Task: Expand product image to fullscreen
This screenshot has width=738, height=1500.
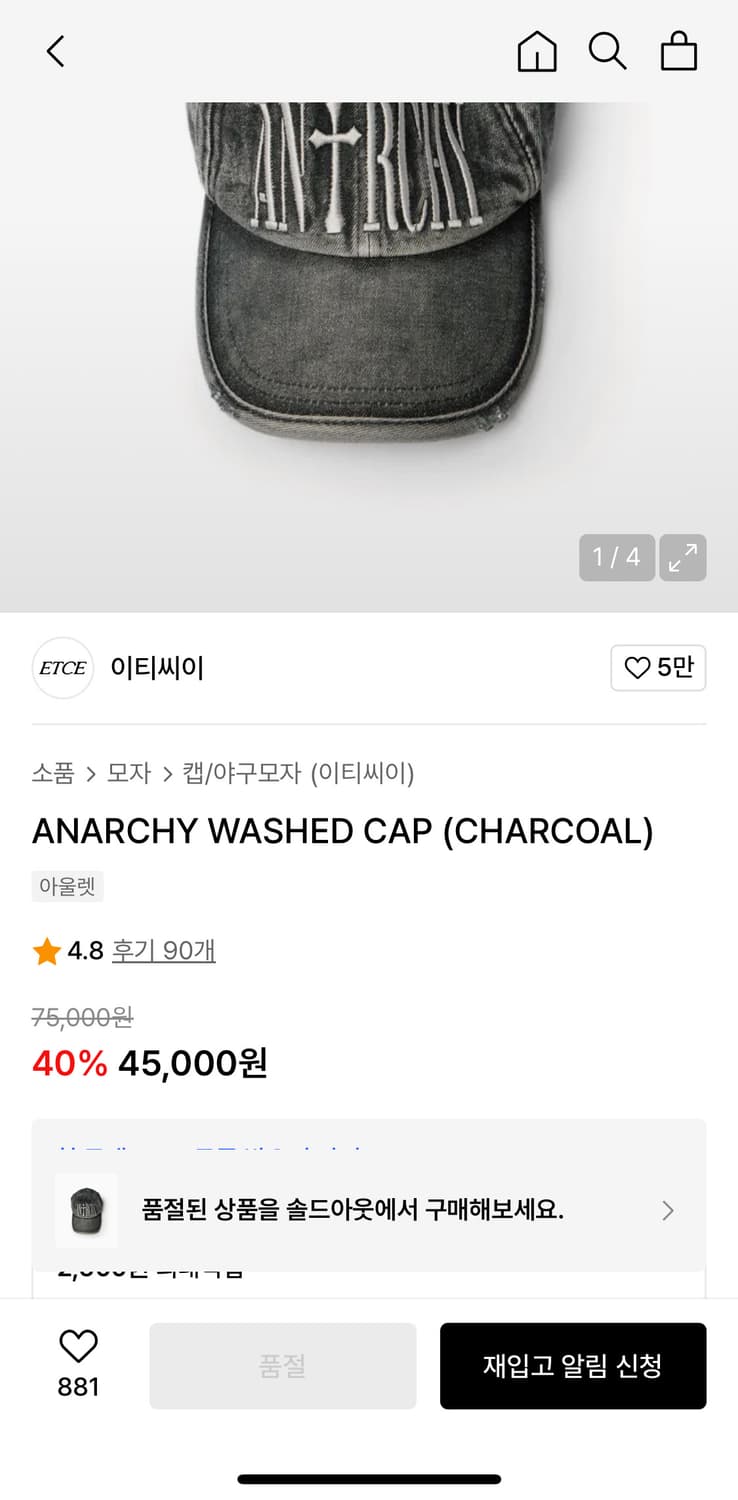Action: click(683, 558)
